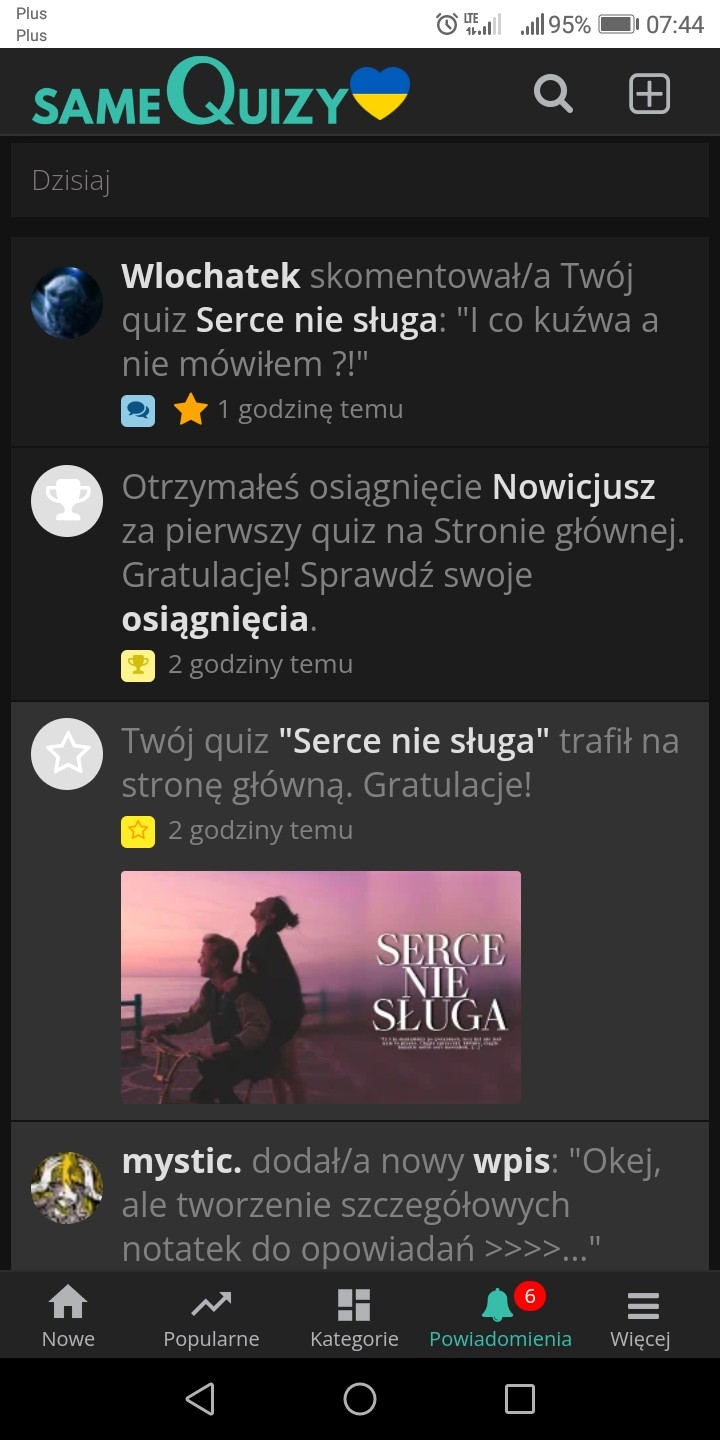Tap the plus icon to create a quiz
720x1440 pixels.
649,94
